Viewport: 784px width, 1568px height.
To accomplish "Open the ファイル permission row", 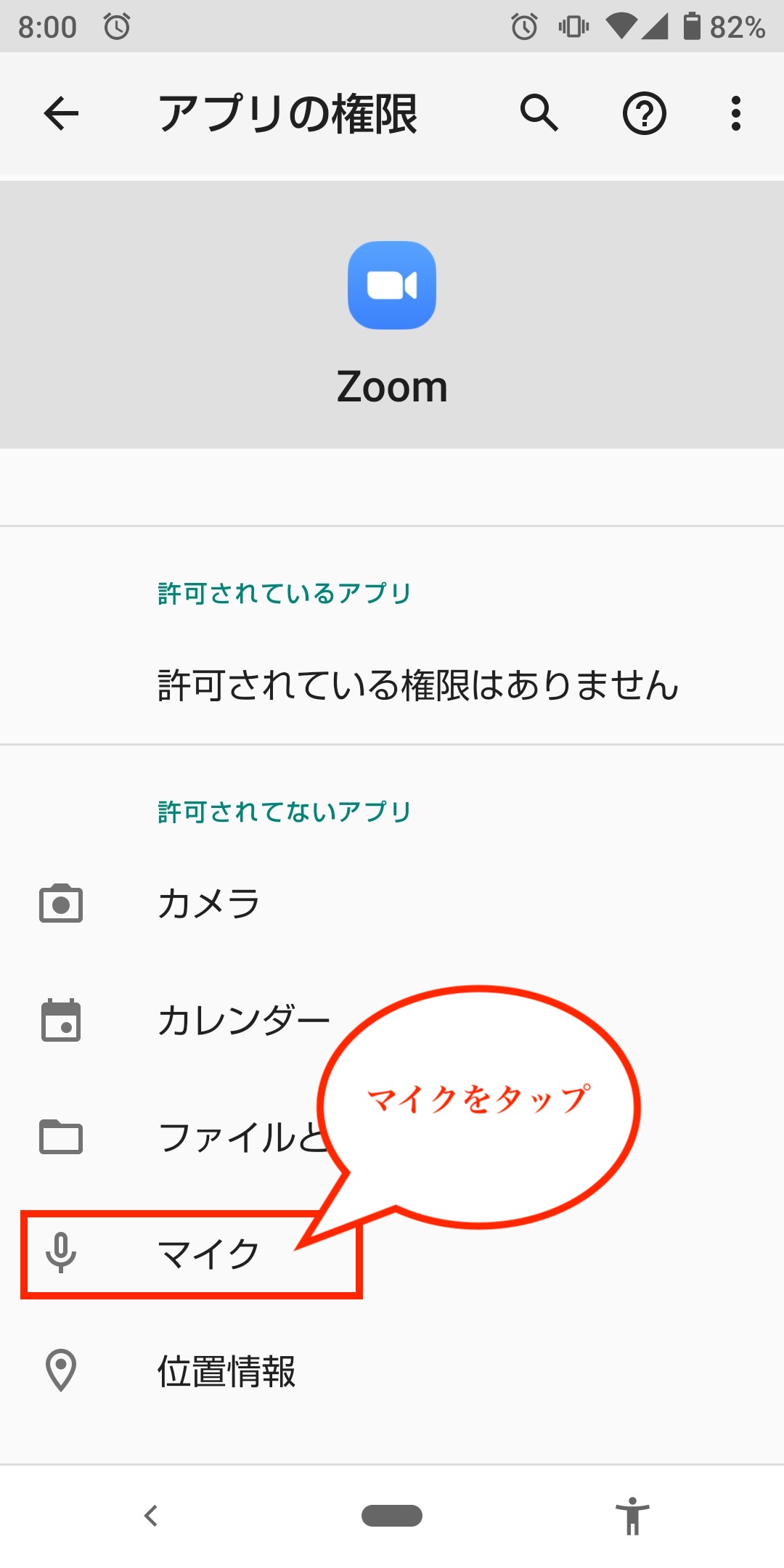I will [392, 1137].
